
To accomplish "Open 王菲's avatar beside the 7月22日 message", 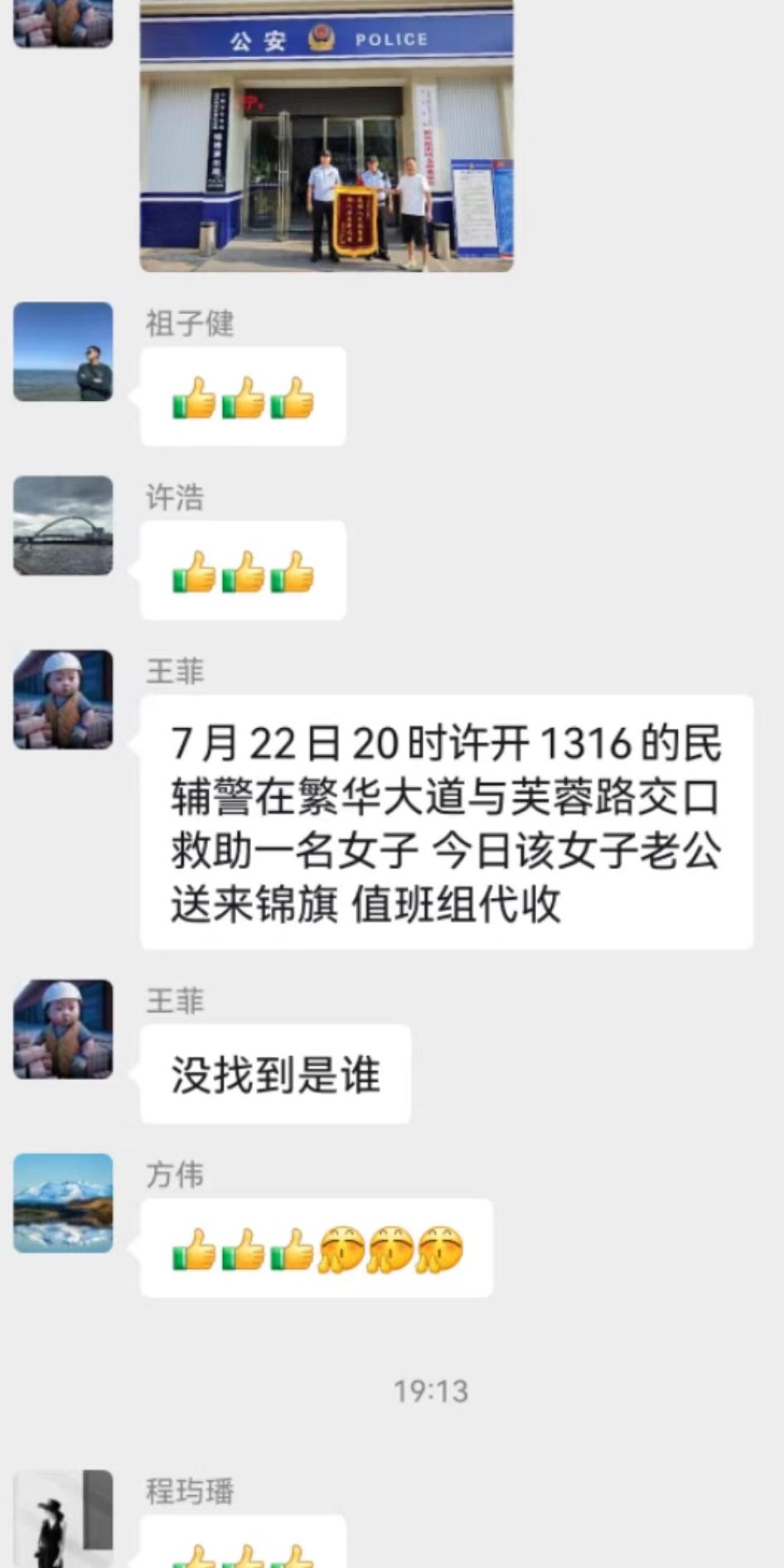I will click(63, 700).
